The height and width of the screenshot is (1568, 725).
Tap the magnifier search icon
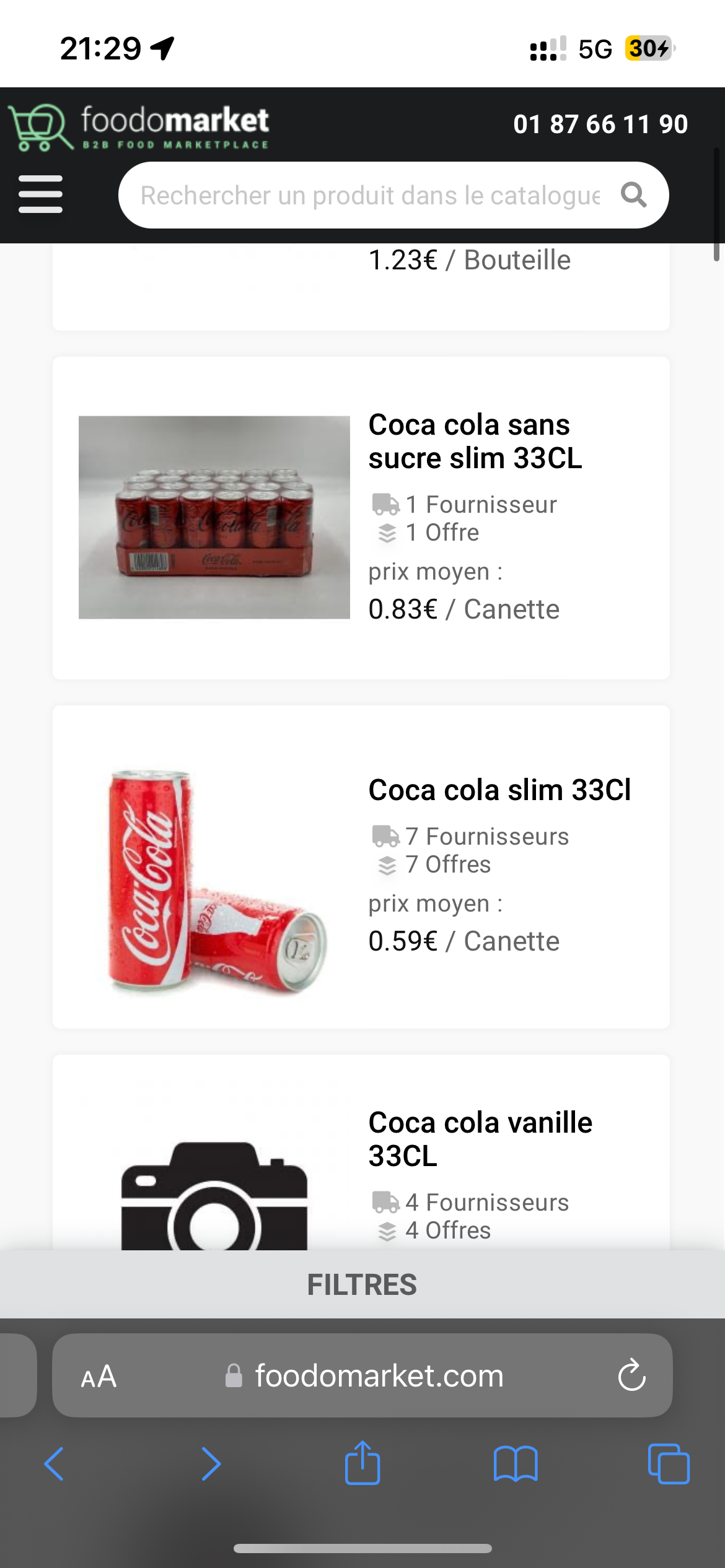[x=633, y=196]
